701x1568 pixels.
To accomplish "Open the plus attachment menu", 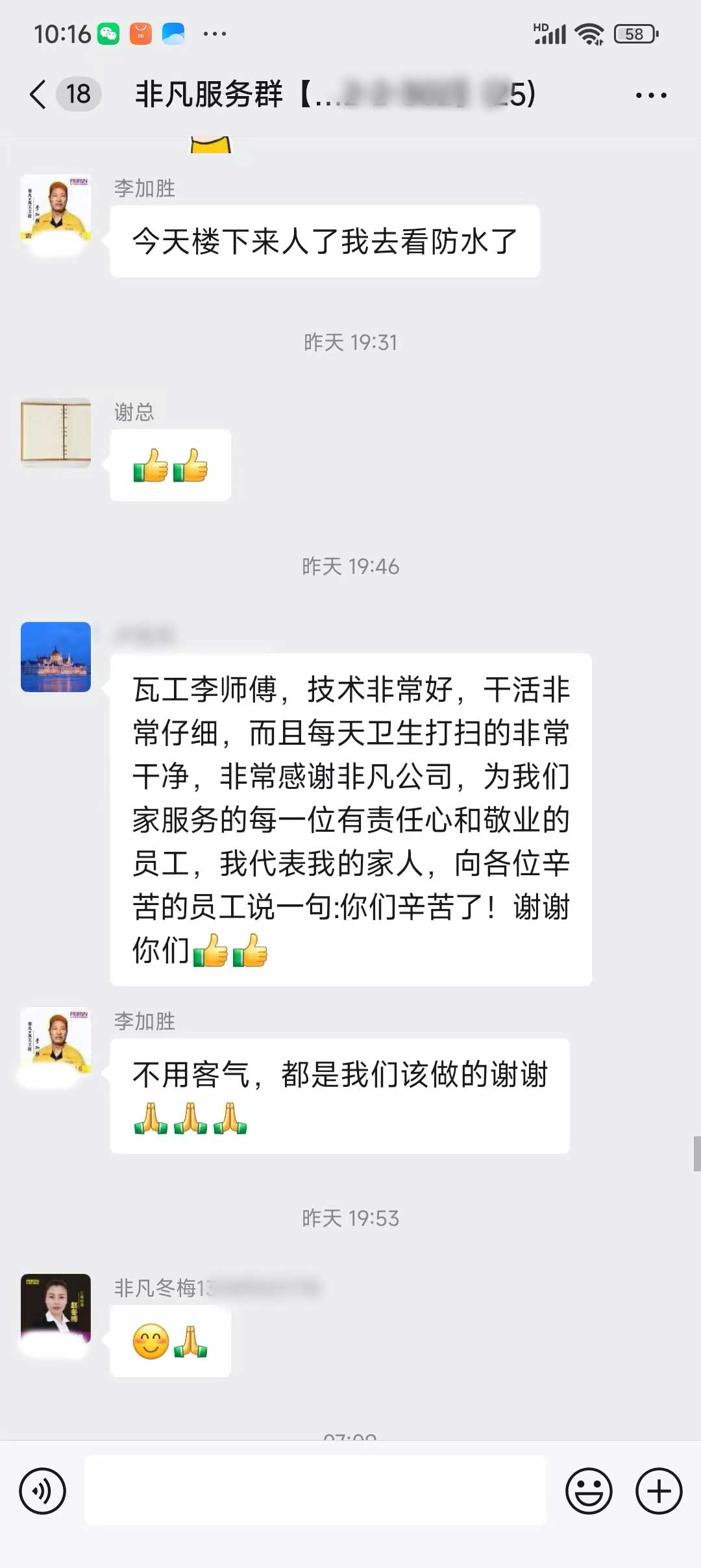I will coord(658,1491).
